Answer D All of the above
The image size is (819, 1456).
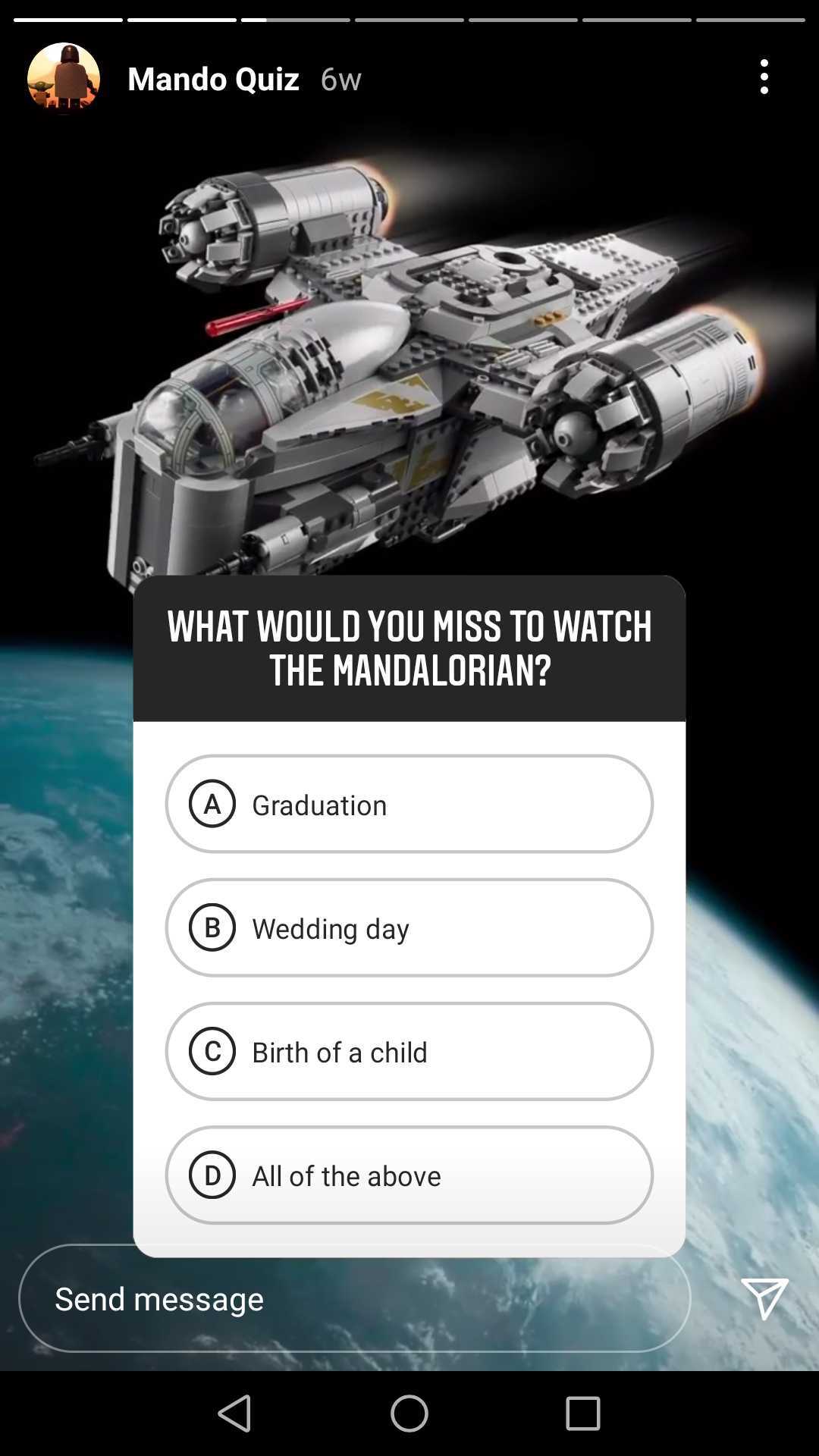coord(409,1175)
